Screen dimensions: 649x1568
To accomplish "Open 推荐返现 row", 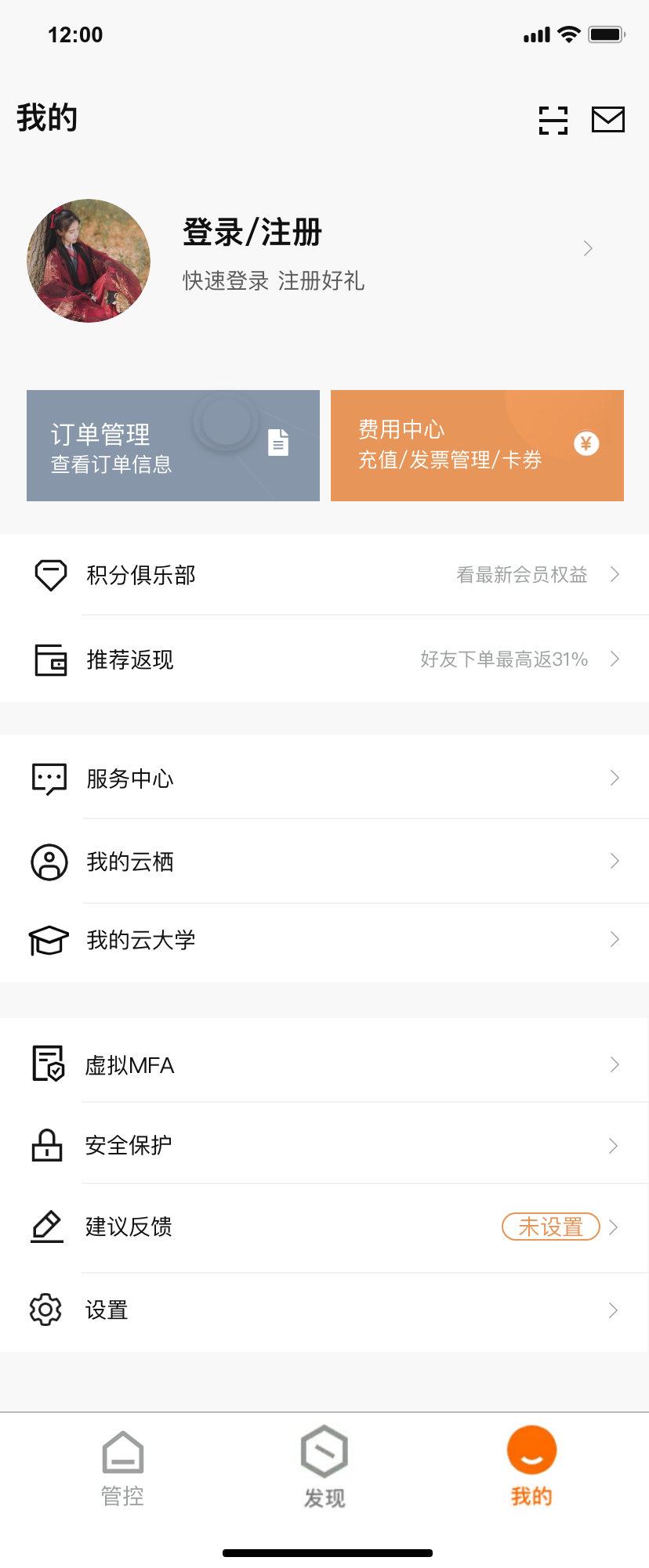I will tap(324, 659).
